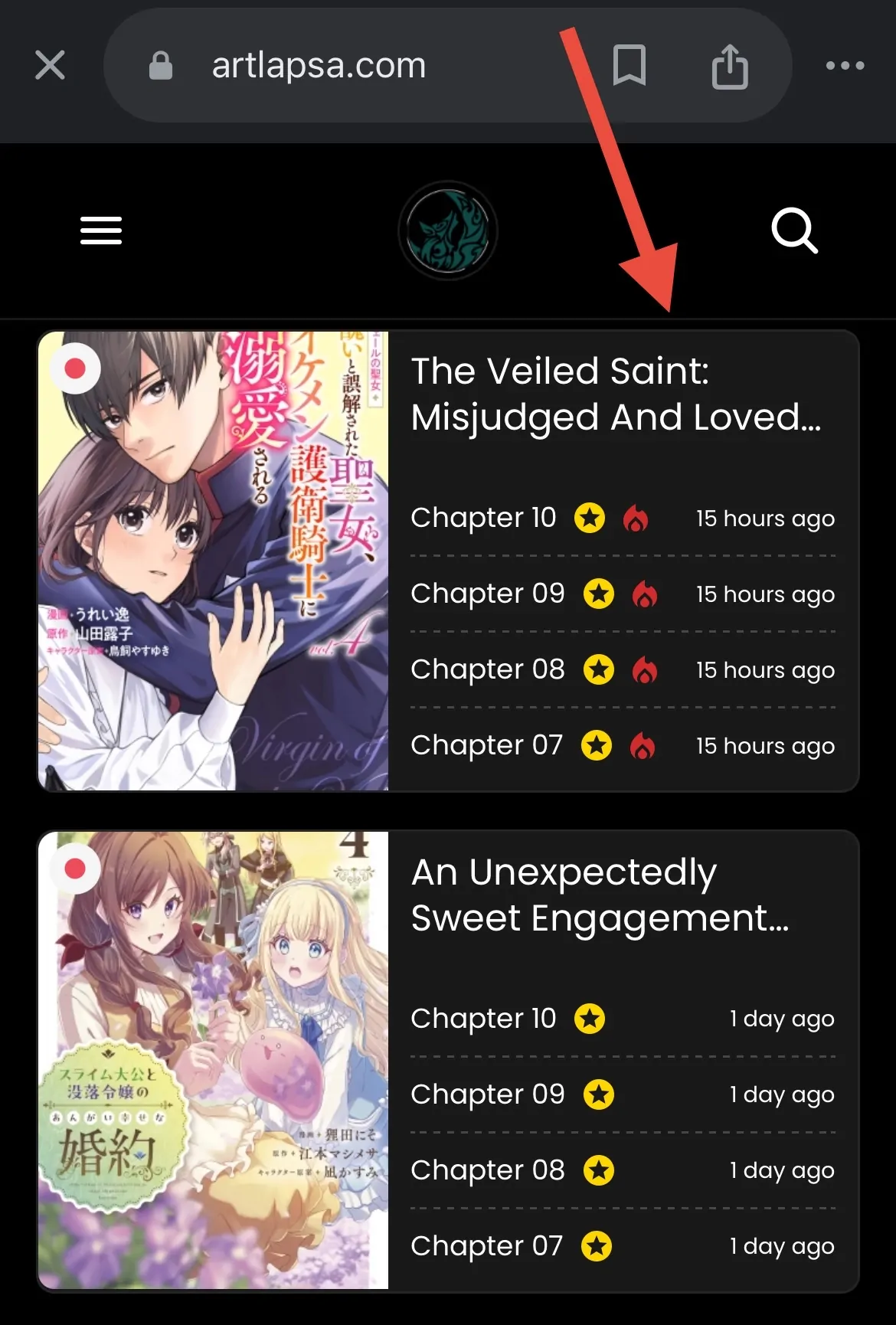Read Chapter 08 of Sweet Engagement

[x=488, y=1170]
